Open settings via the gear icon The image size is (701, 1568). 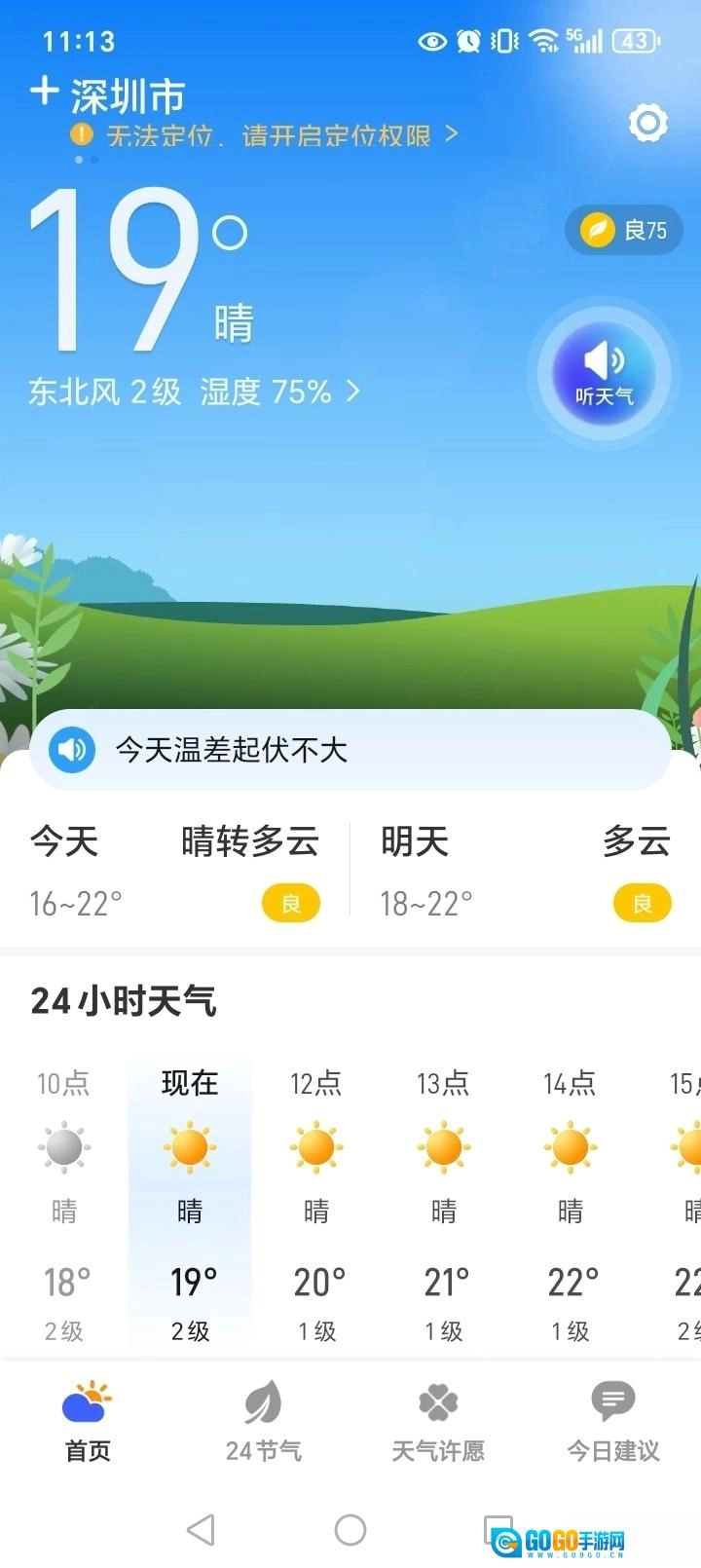pos(648,124)
